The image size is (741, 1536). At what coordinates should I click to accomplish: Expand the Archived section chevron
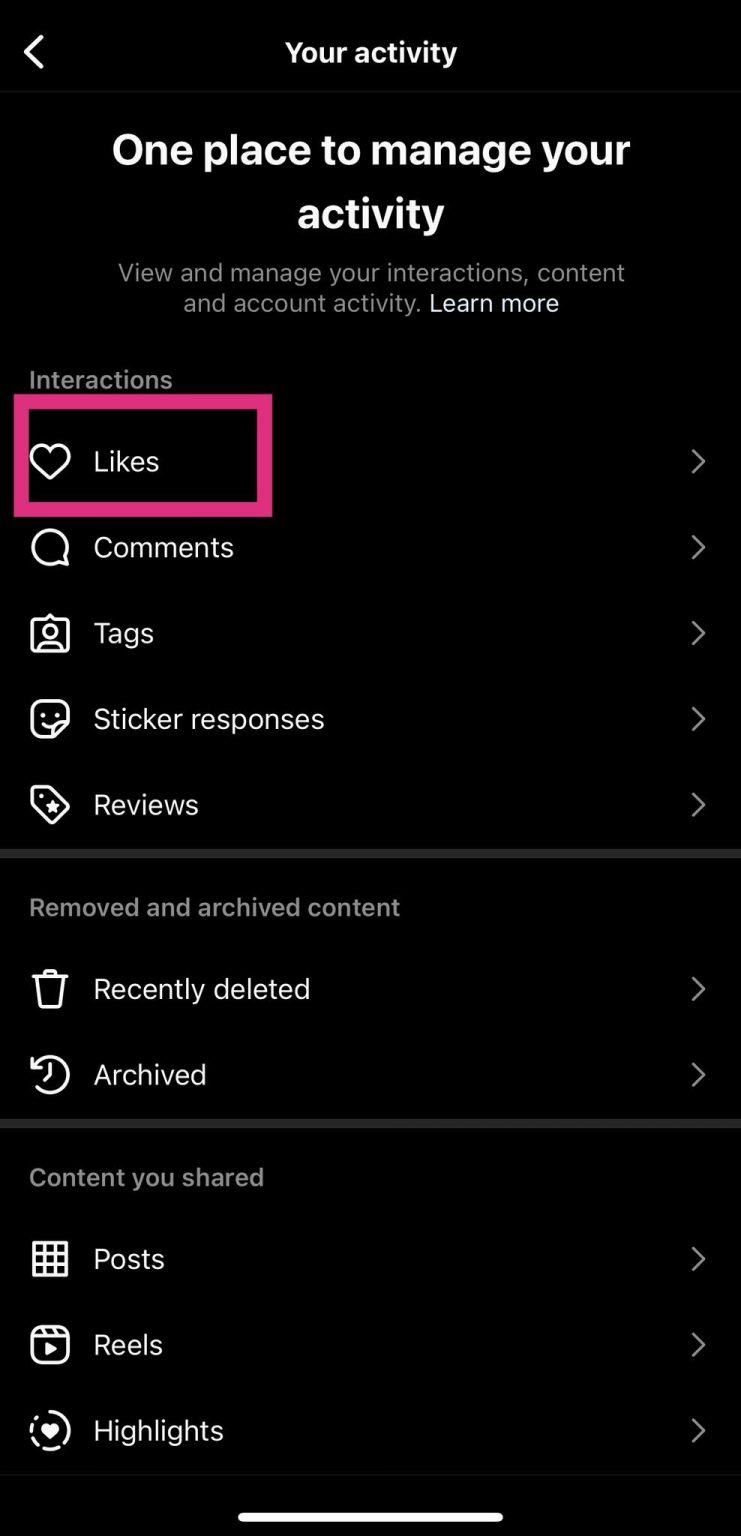tap(698, 1074)
